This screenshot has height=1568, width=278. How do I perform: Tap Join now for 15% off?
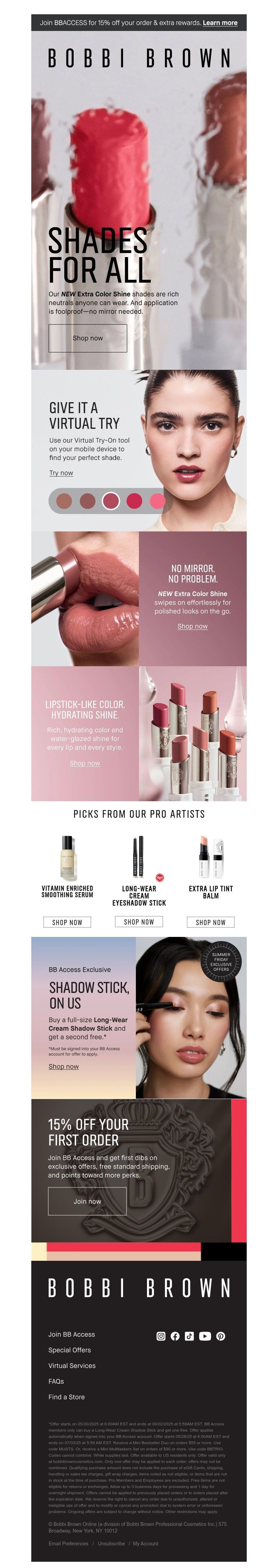87,1201
